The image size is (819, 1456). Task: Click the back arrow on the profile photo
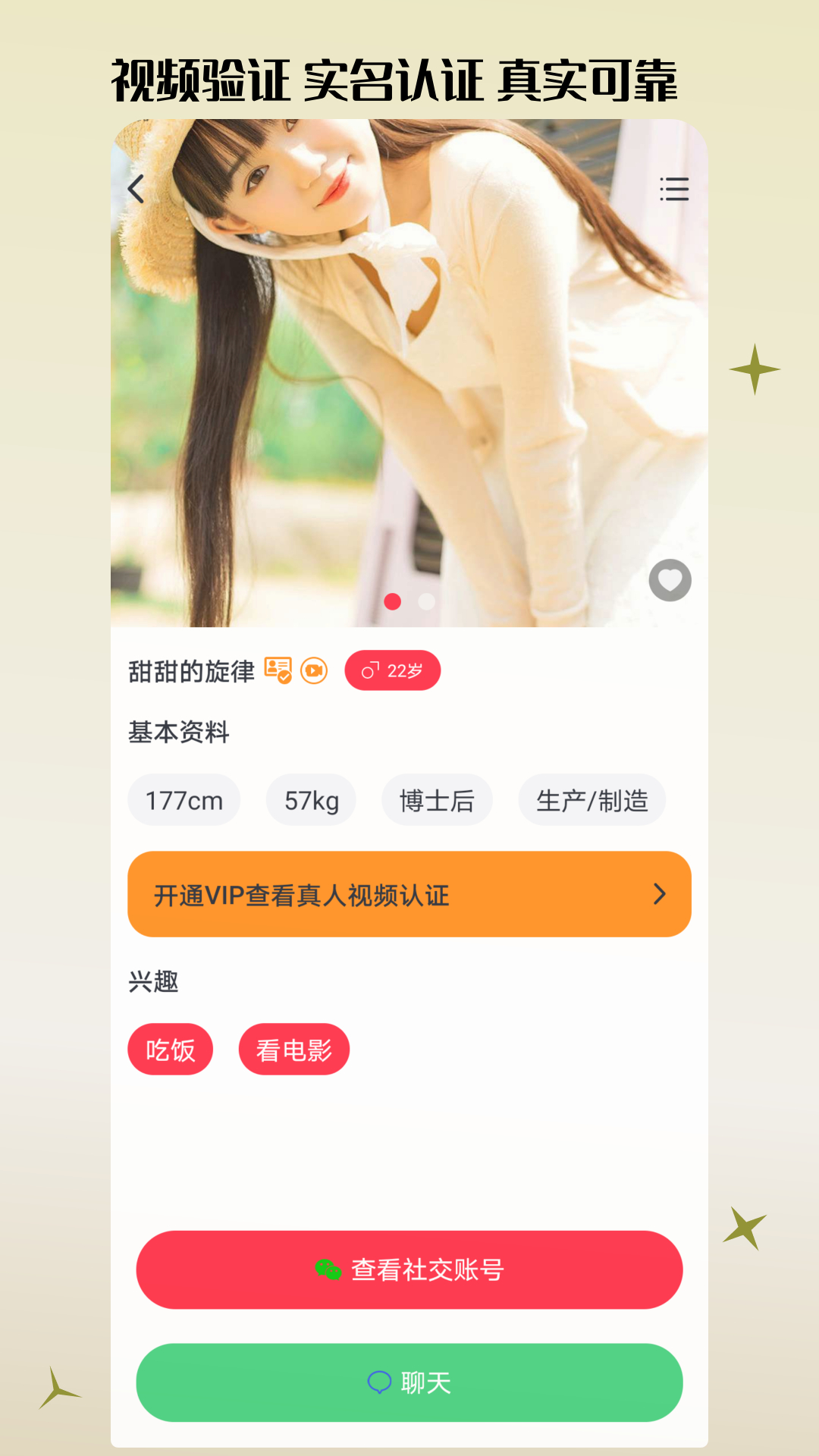(x=136, y=188)
